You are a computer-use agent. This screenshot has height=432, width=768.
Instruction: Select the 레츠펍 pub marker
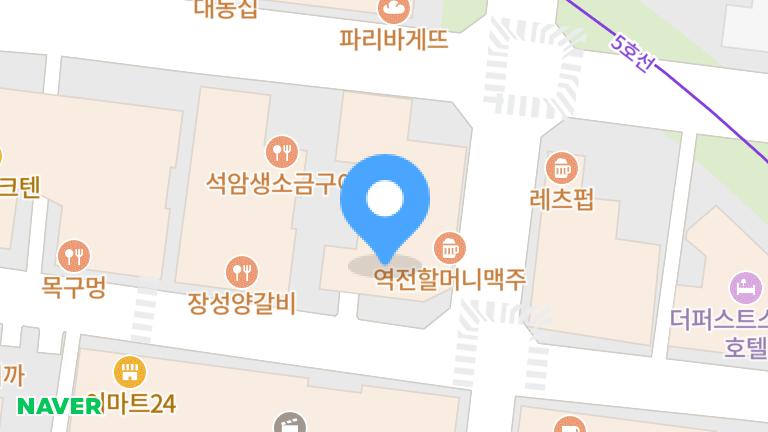(562, 167)
